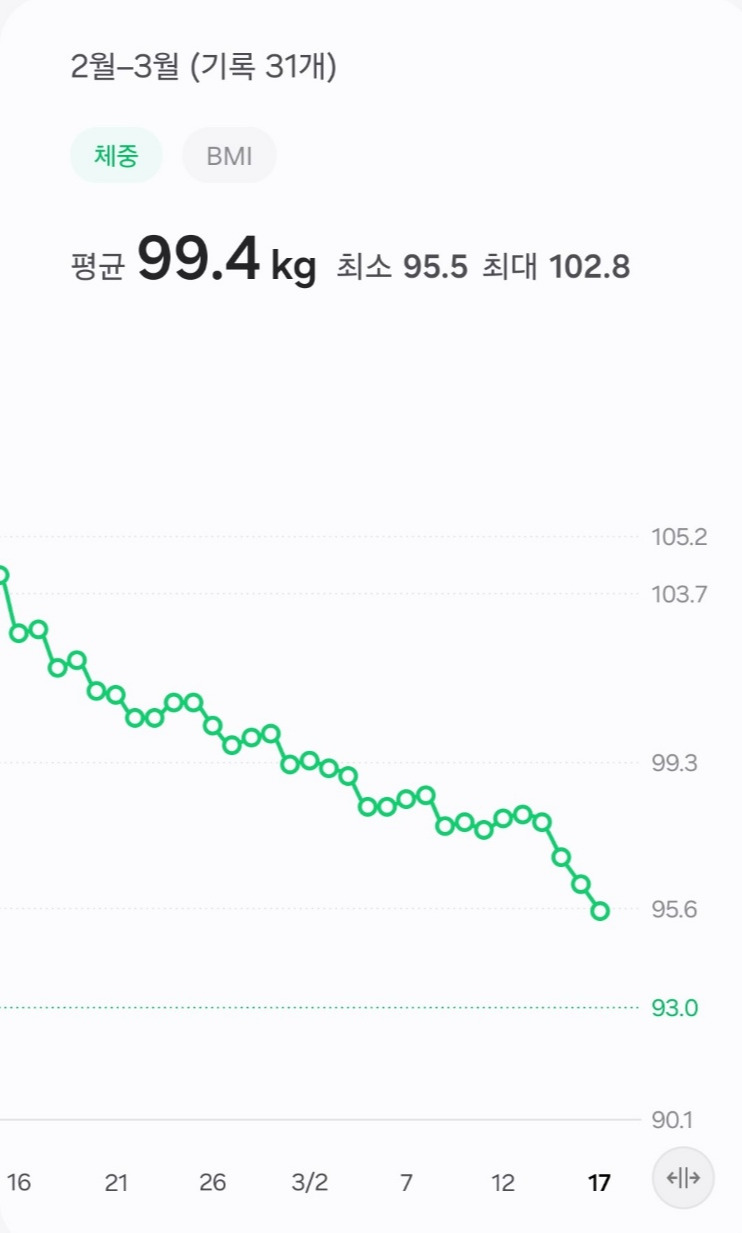Select the date label 26
742x1233 pixels.
[x=212, y=1182]
